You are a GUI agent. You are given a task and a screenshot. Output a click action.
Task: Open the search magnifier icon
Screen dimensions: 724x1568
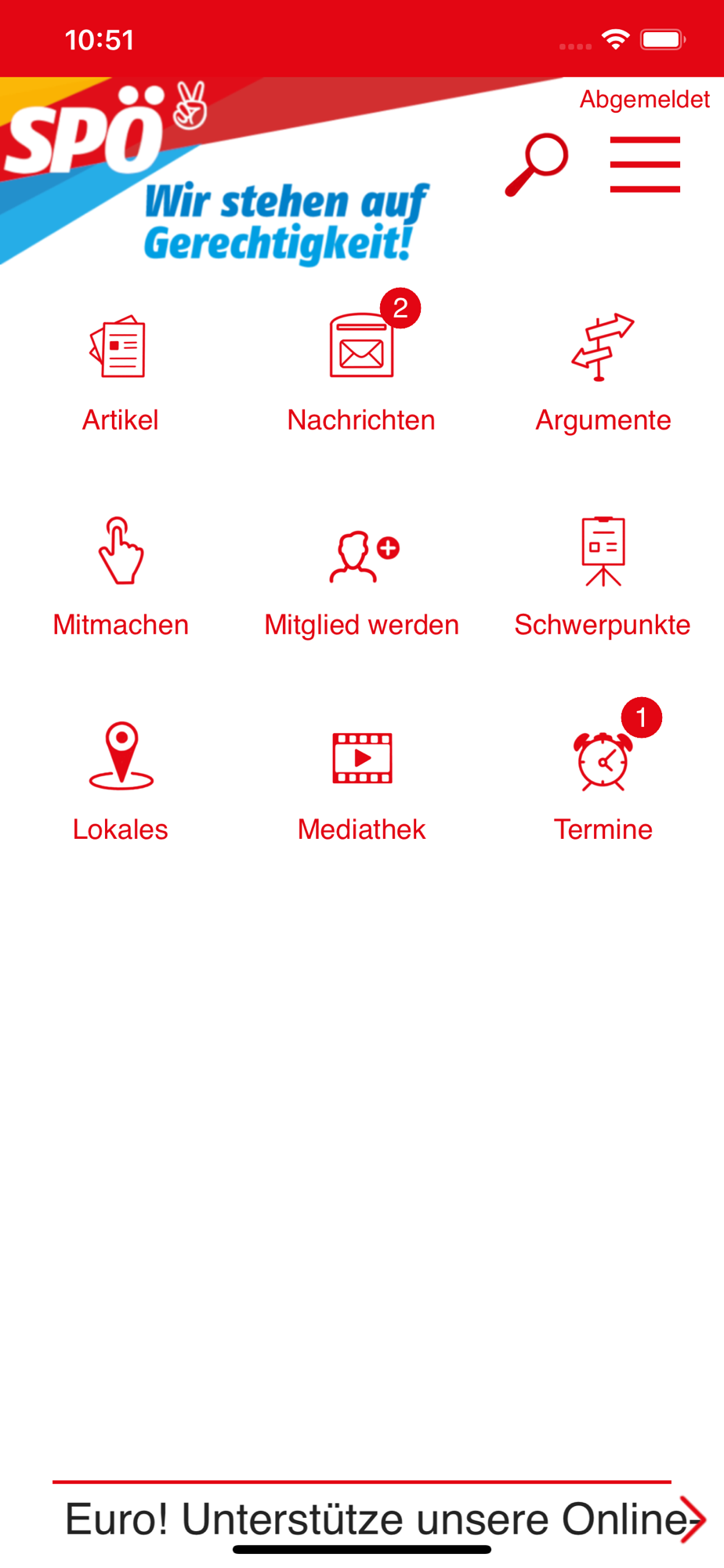537,165
